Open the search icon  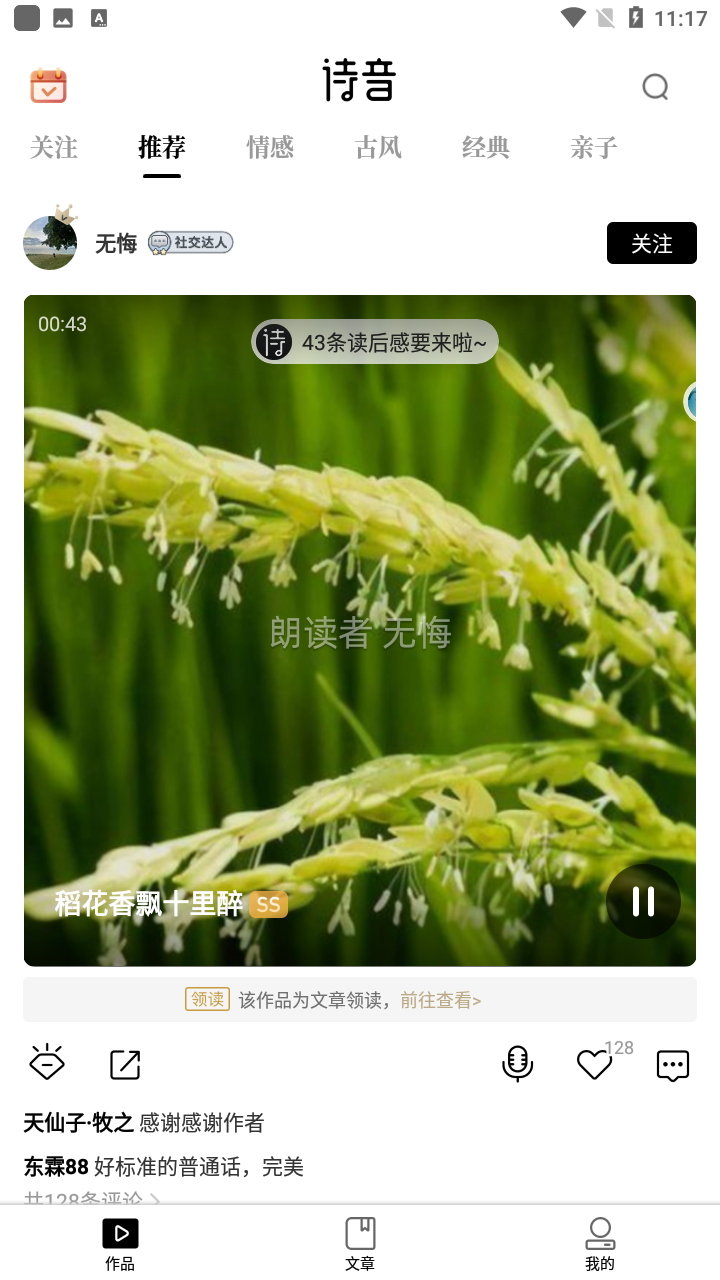pos(655,88)
